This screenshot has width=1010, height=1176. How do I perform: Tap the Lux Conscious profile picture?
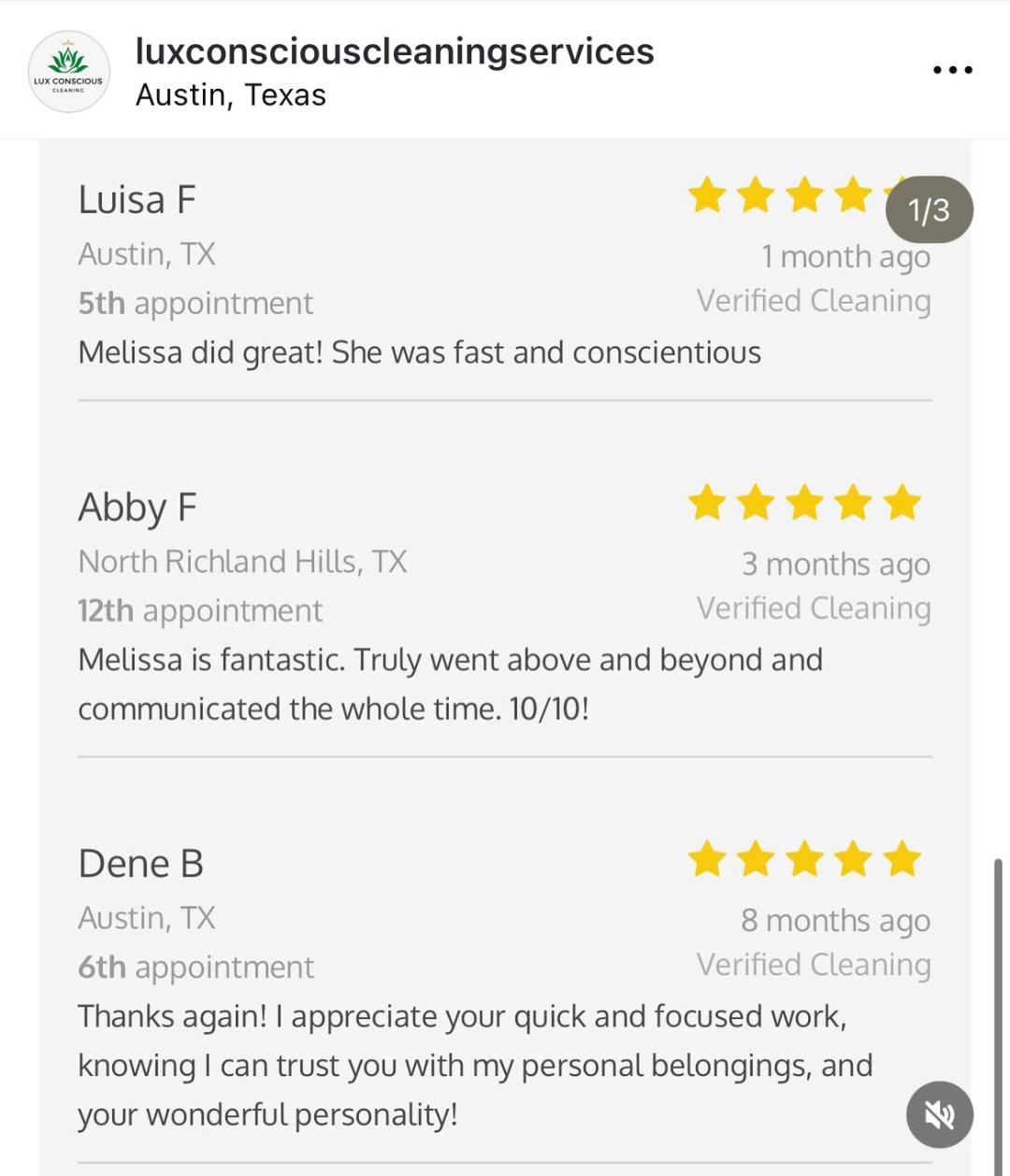tap(68, 72)
